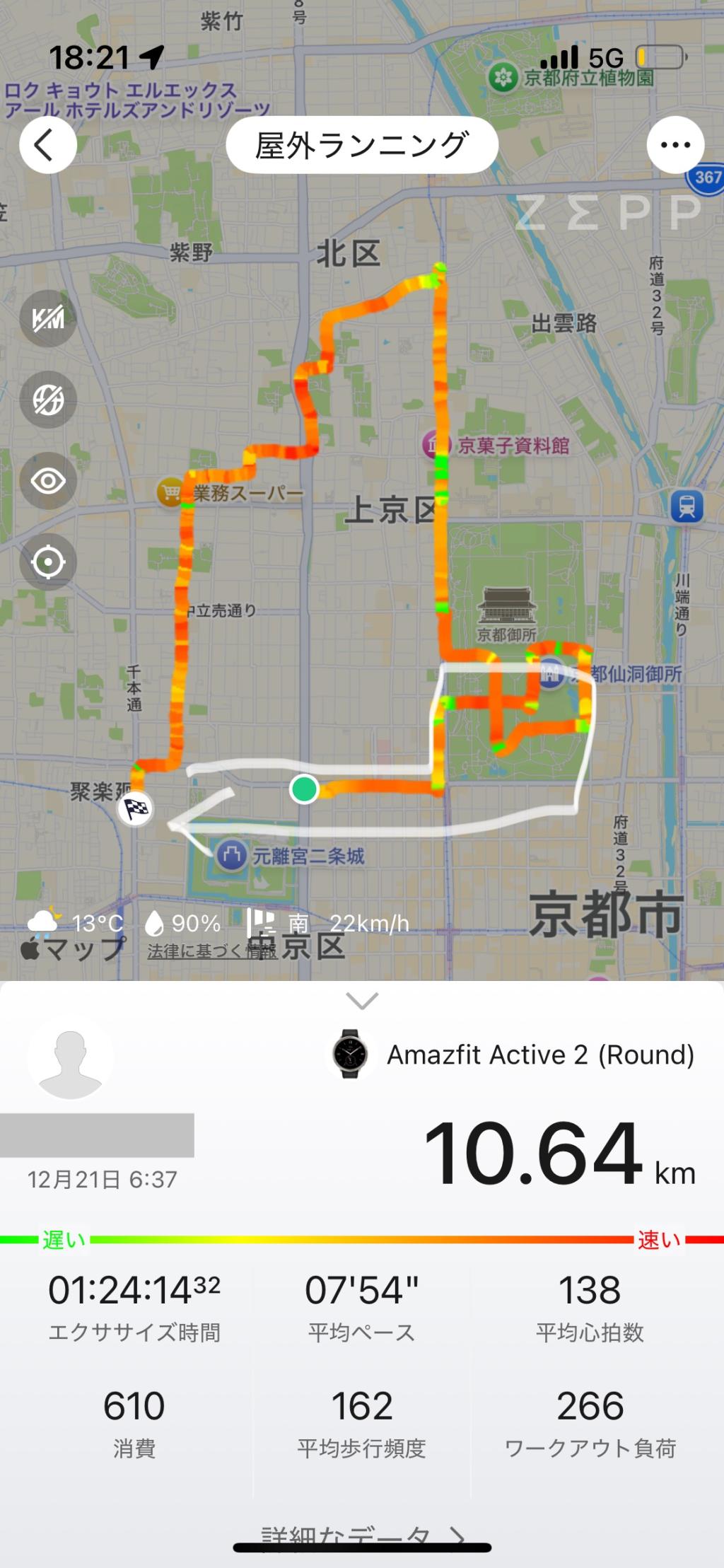
Task: Switch the map display mode
Action: [48, 400]
